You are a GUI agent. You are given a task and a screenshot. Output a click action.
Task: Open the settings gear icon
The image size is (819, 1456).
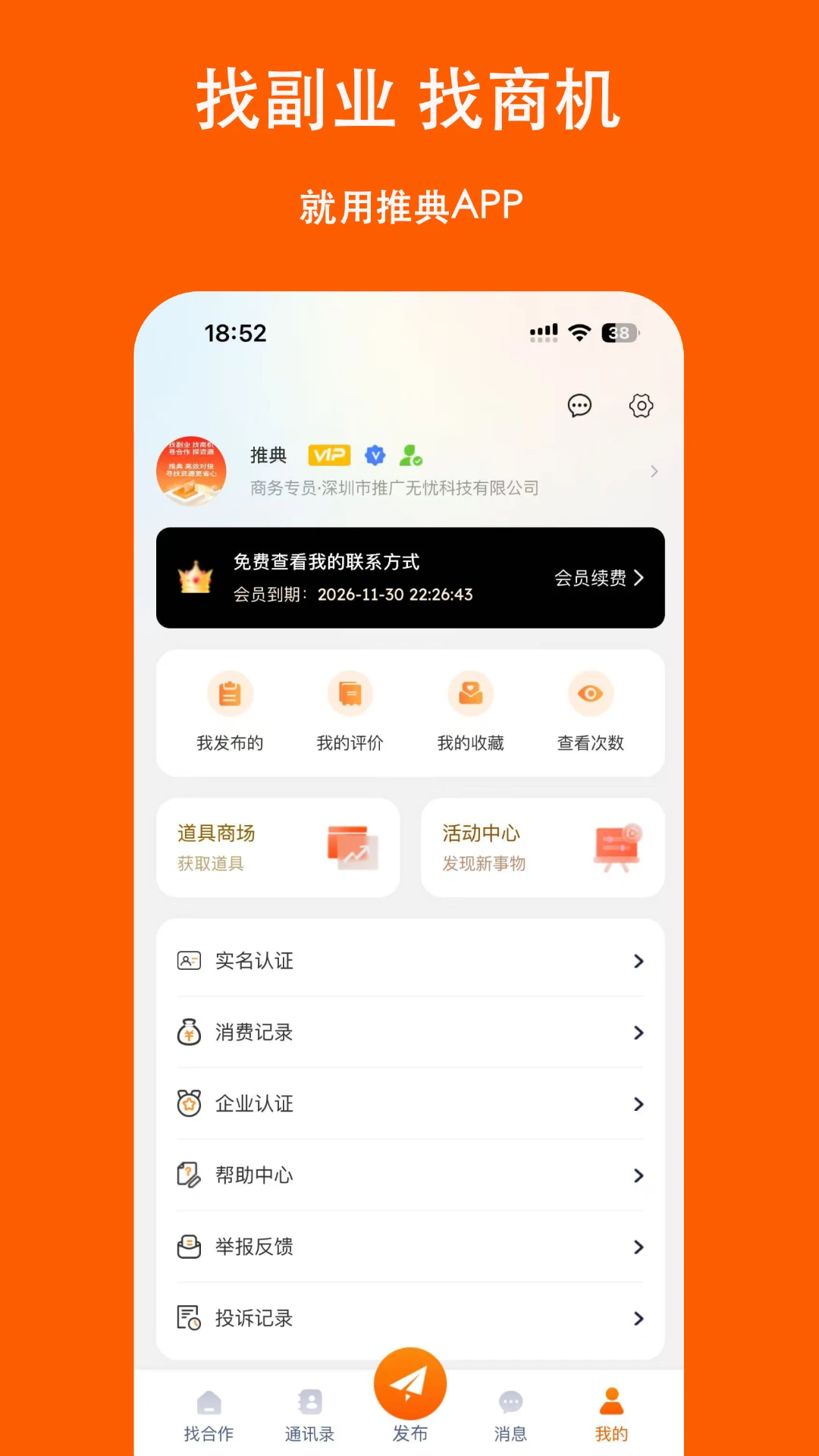[641, 406]
